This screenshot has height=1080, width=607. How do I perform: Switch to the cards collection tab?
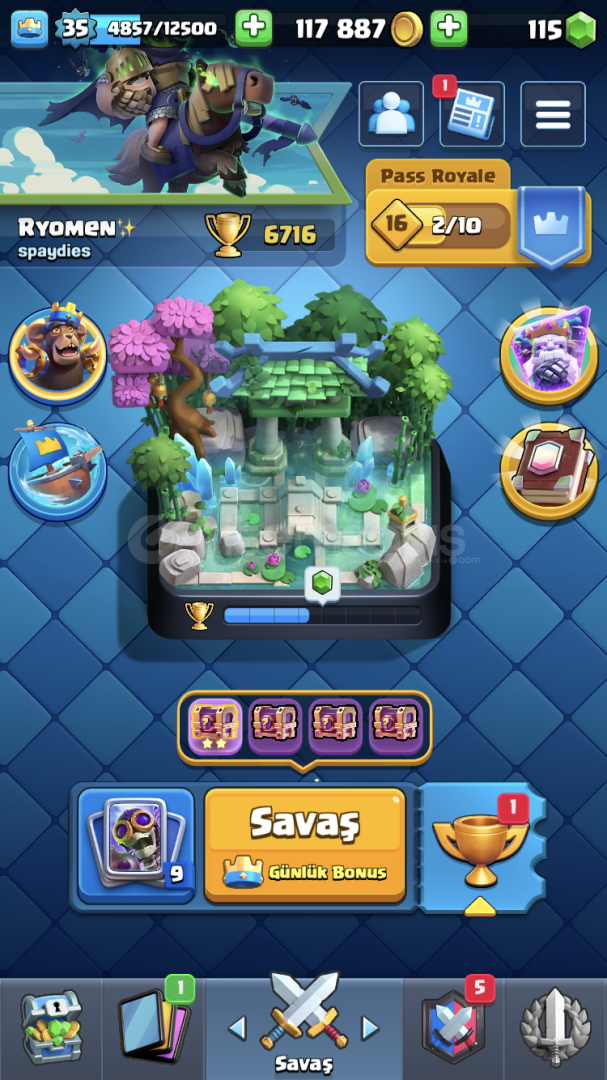coord(152,1027)
